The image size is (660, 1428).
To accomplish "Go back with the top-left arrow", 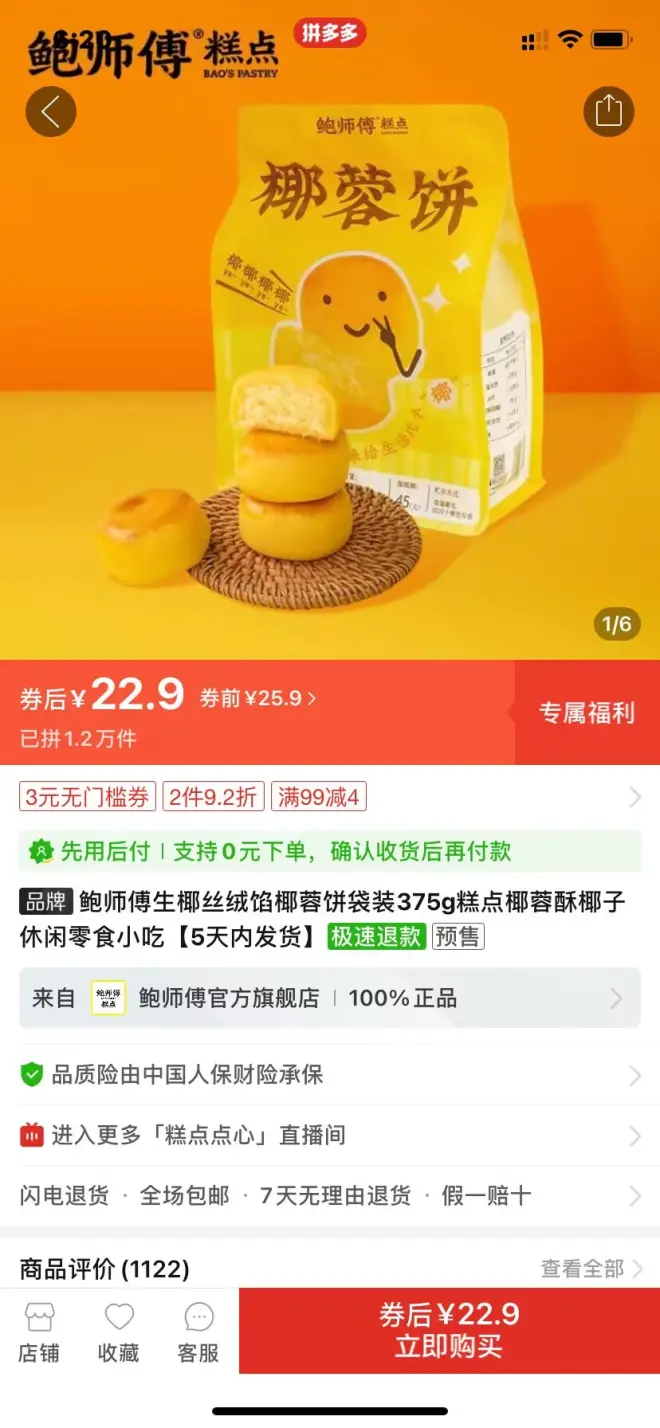I will [51, 111].
